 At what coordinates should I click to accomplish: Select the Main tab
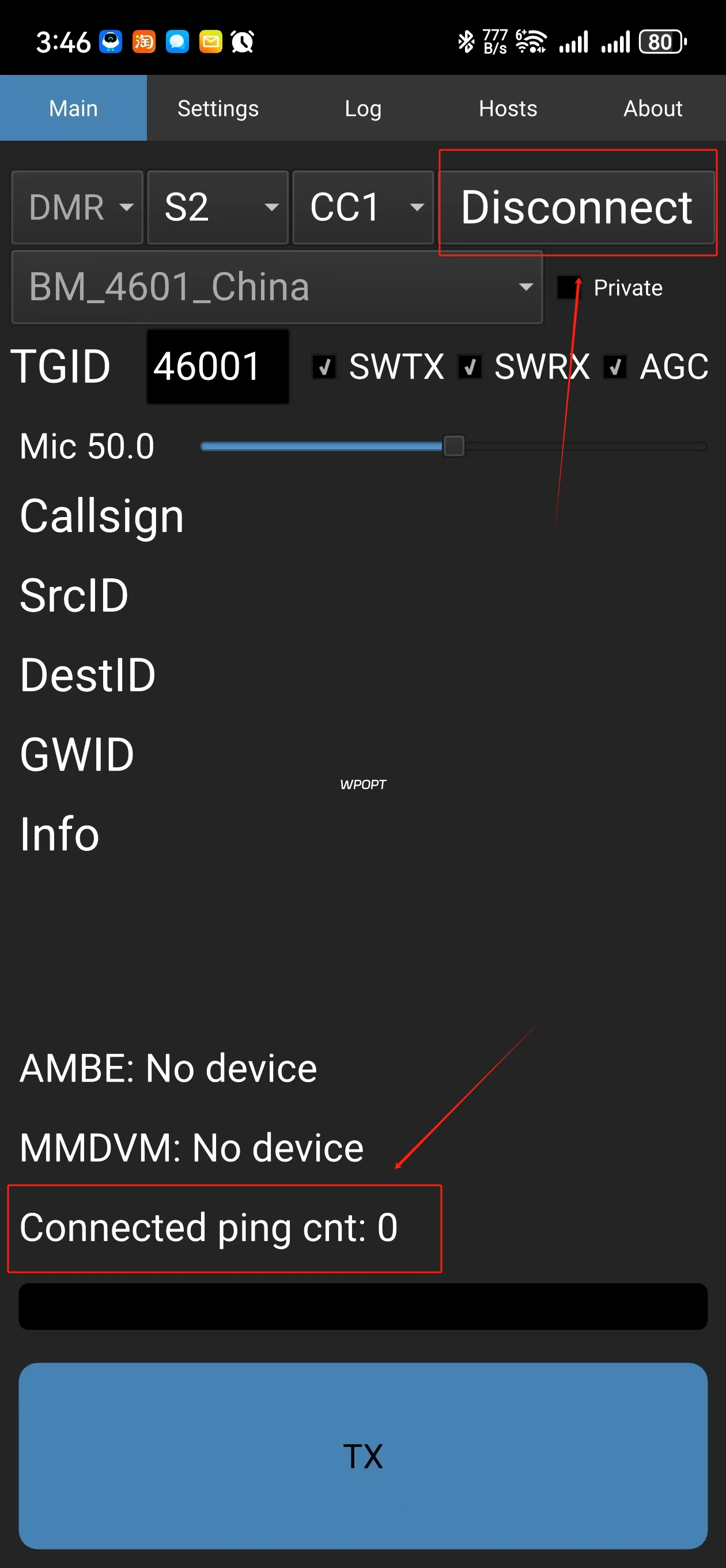73,108
